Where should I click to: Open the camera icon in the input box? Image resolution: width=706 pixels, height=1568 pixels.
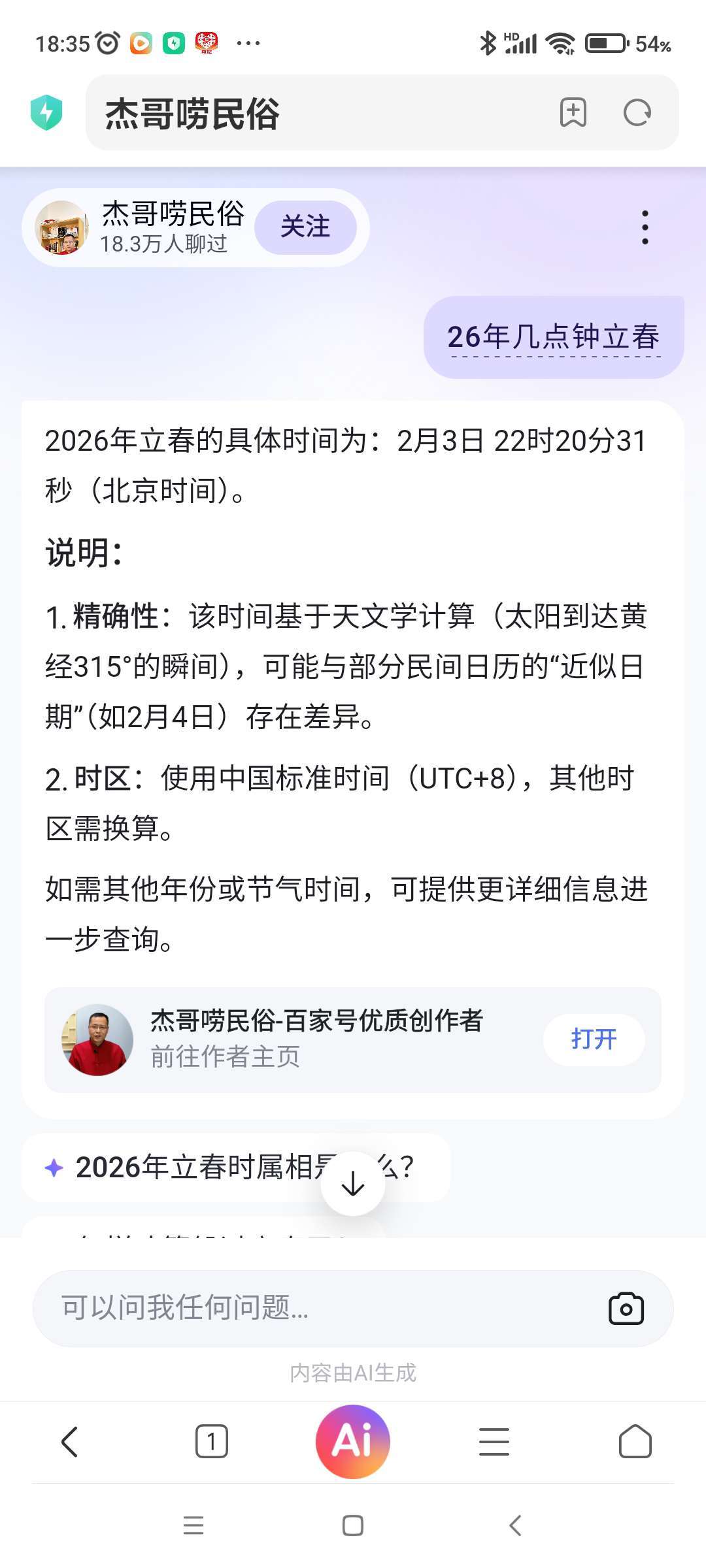(x=626, y=1309)
